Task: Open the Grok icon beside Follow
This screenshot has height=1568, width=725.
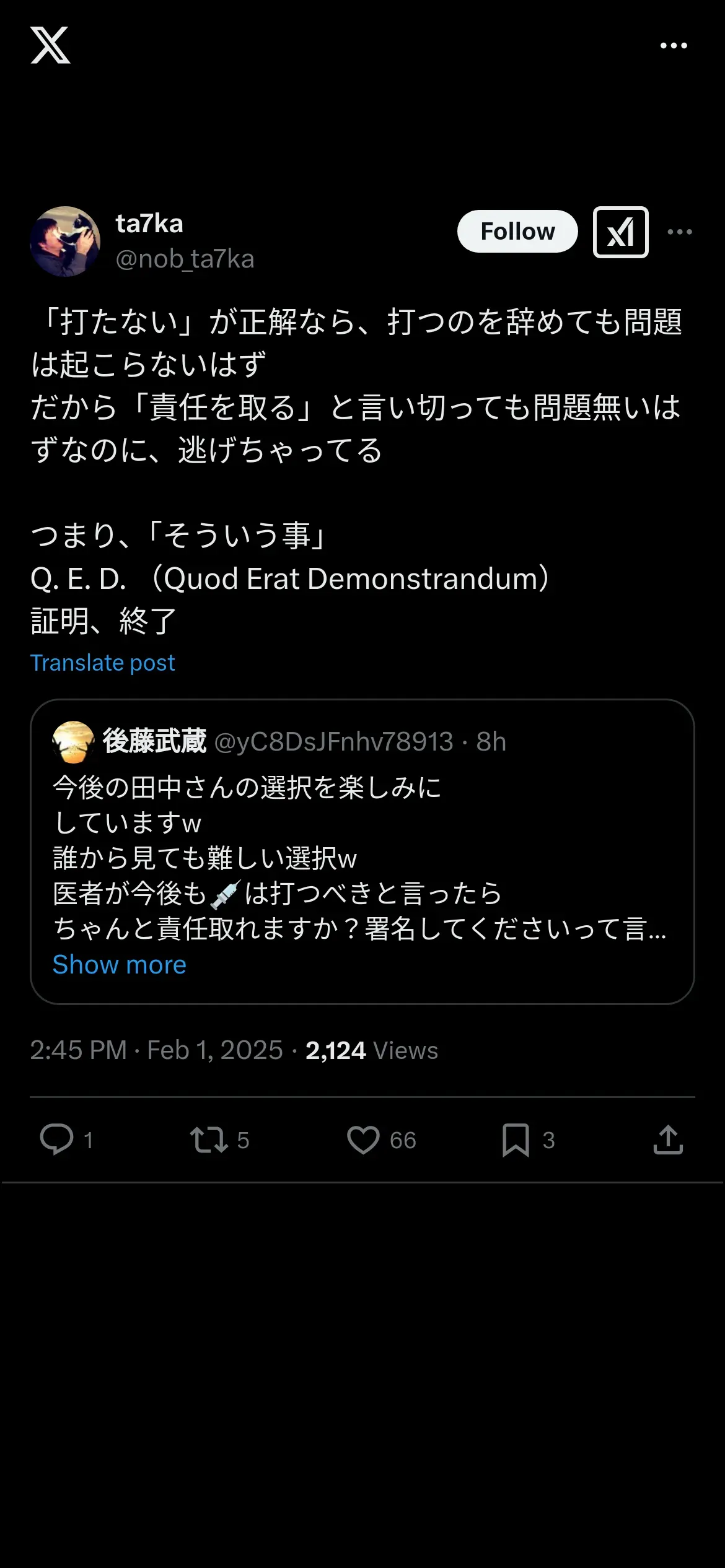Action: pos(620,232)
